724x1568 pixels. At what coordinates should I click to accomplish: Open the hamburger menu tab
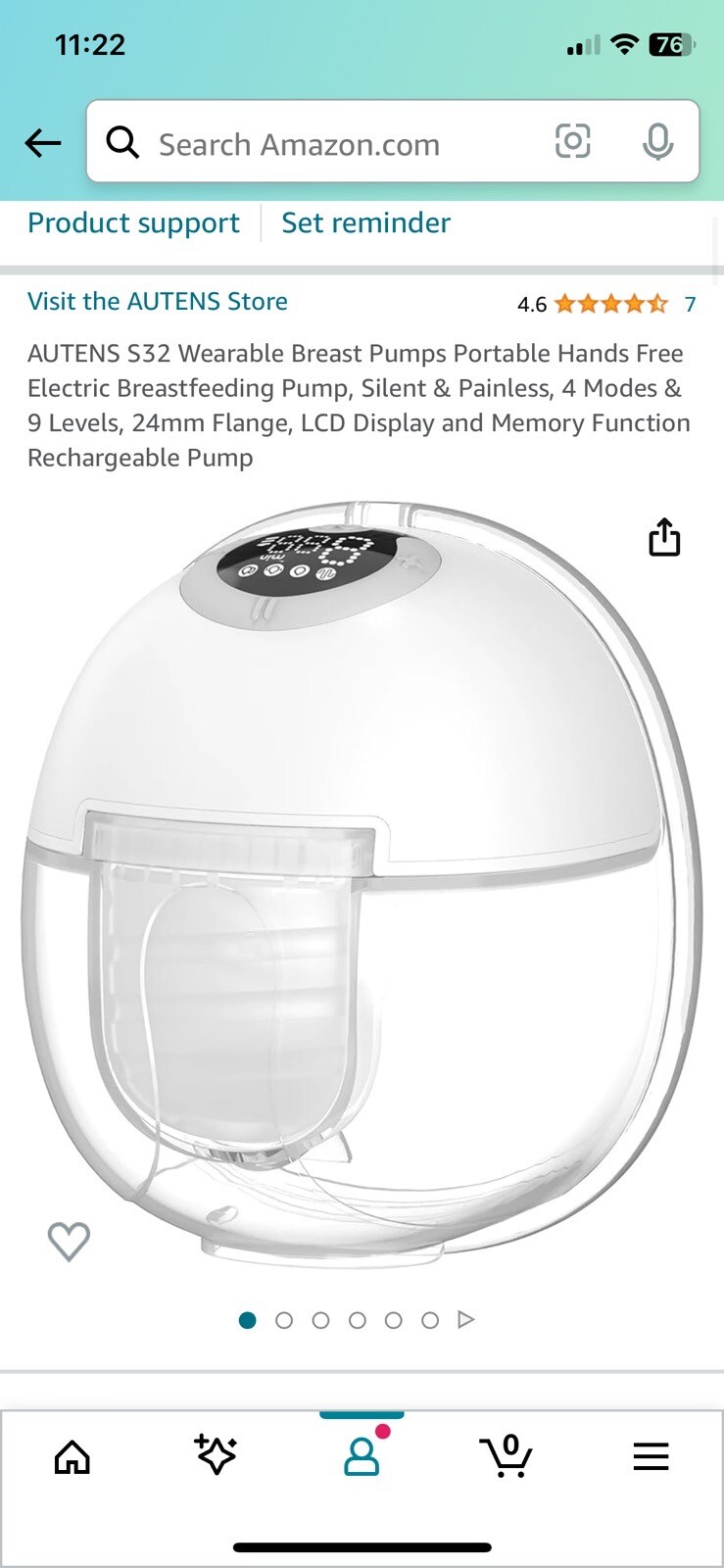651,1457
